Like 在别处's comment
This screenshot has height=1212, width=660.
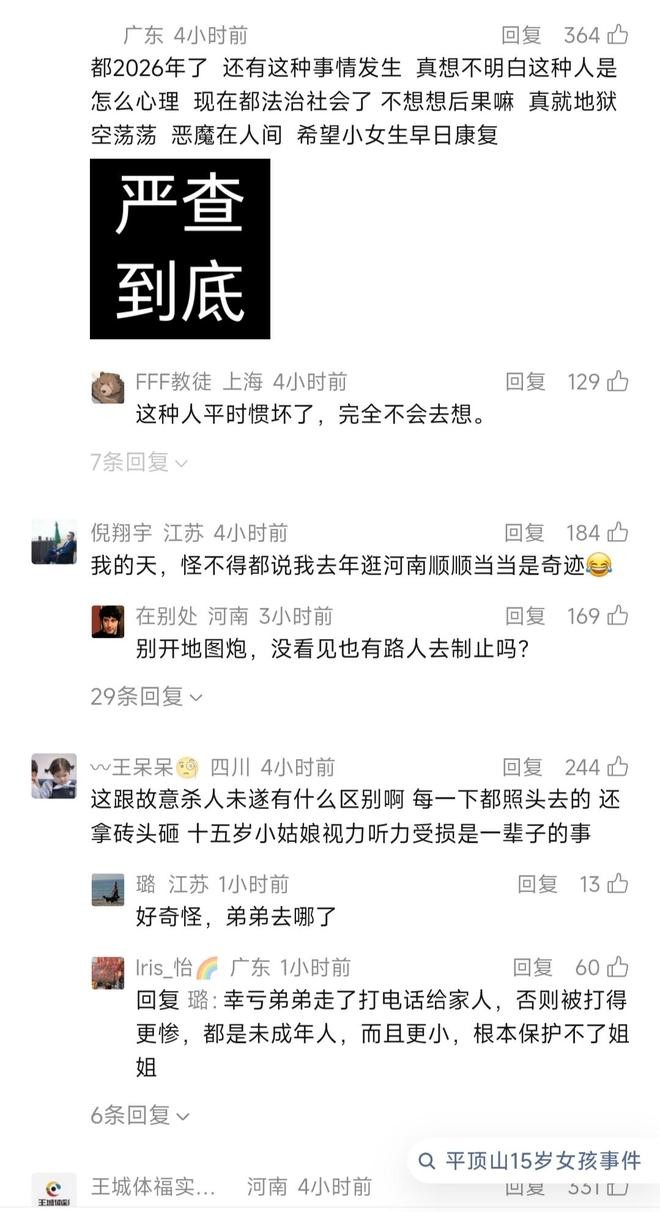click(618, 615)
